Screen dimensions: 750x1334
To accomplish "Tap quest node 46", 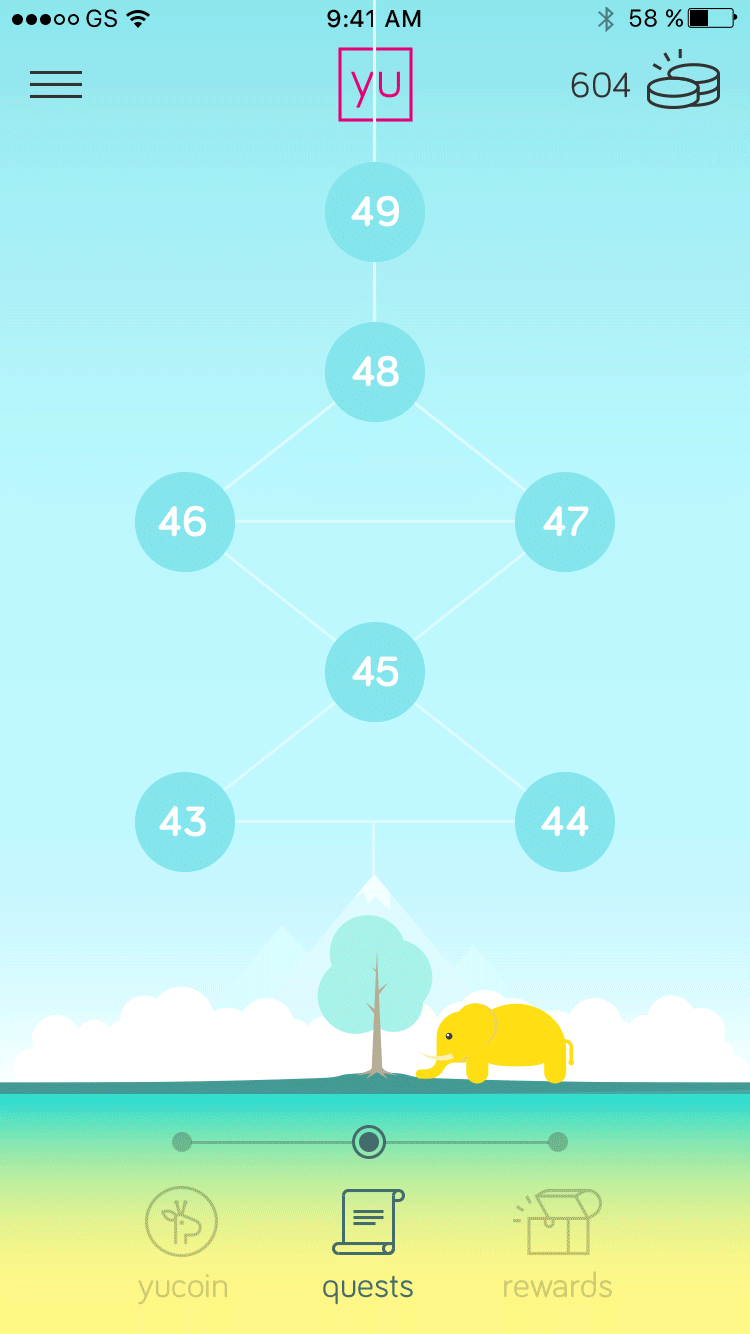I will tap(185, 522).
